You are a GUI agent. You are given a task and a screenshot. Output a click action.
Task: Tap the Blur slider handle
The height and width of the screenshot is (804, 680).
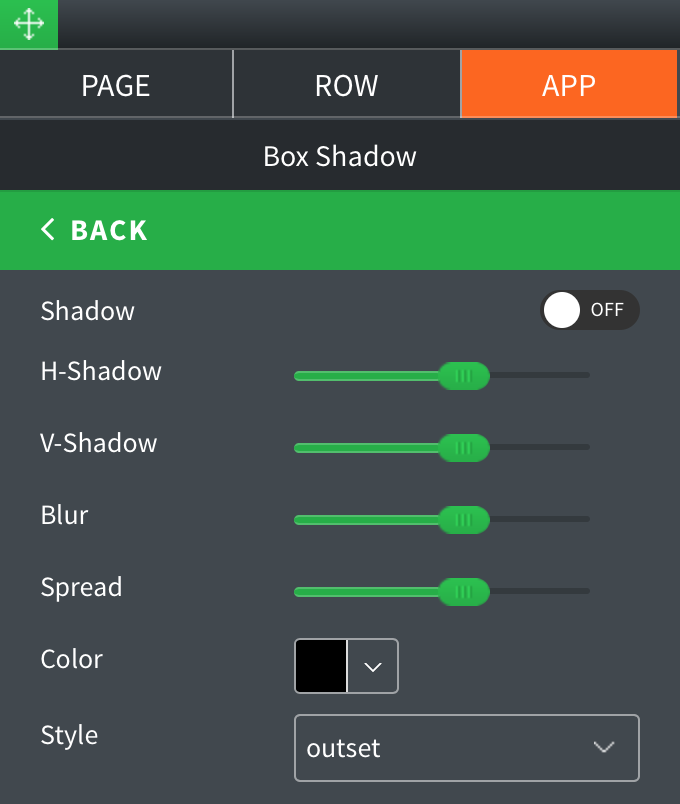463,520
